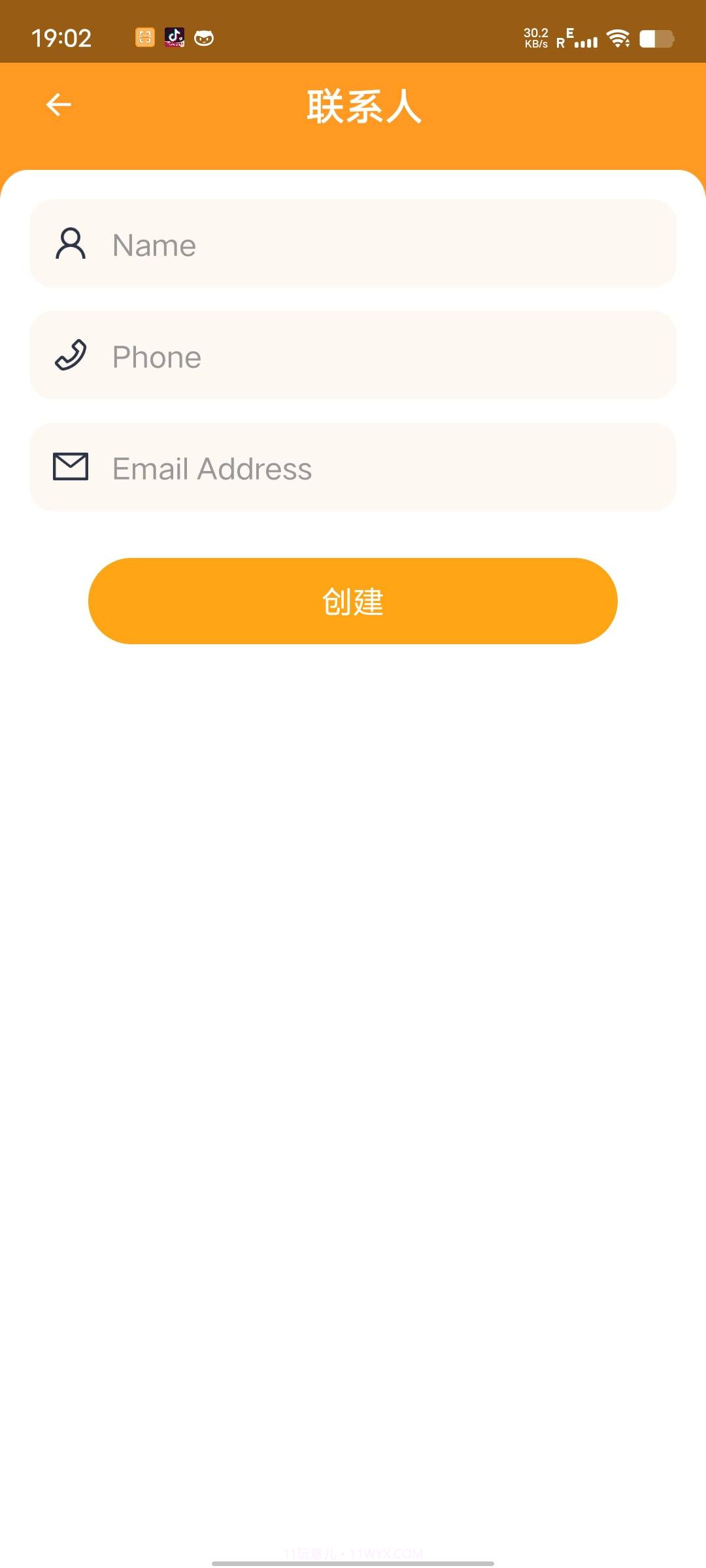706x1568 pixels.
Task: Tap the mobile signal strength bars
Action: click(x=584, y=41)
